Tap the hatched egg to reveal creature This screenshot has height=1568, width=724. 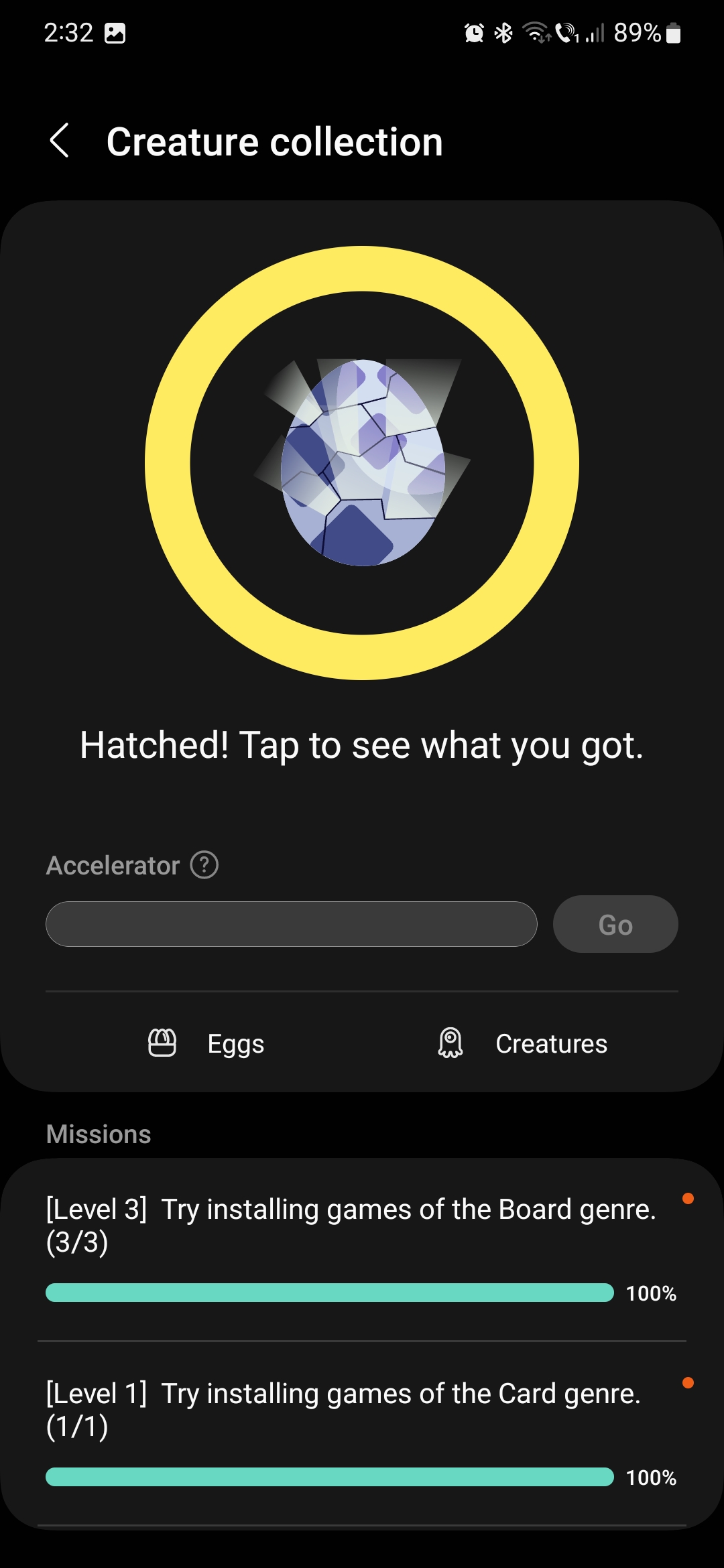pos(362,463)
